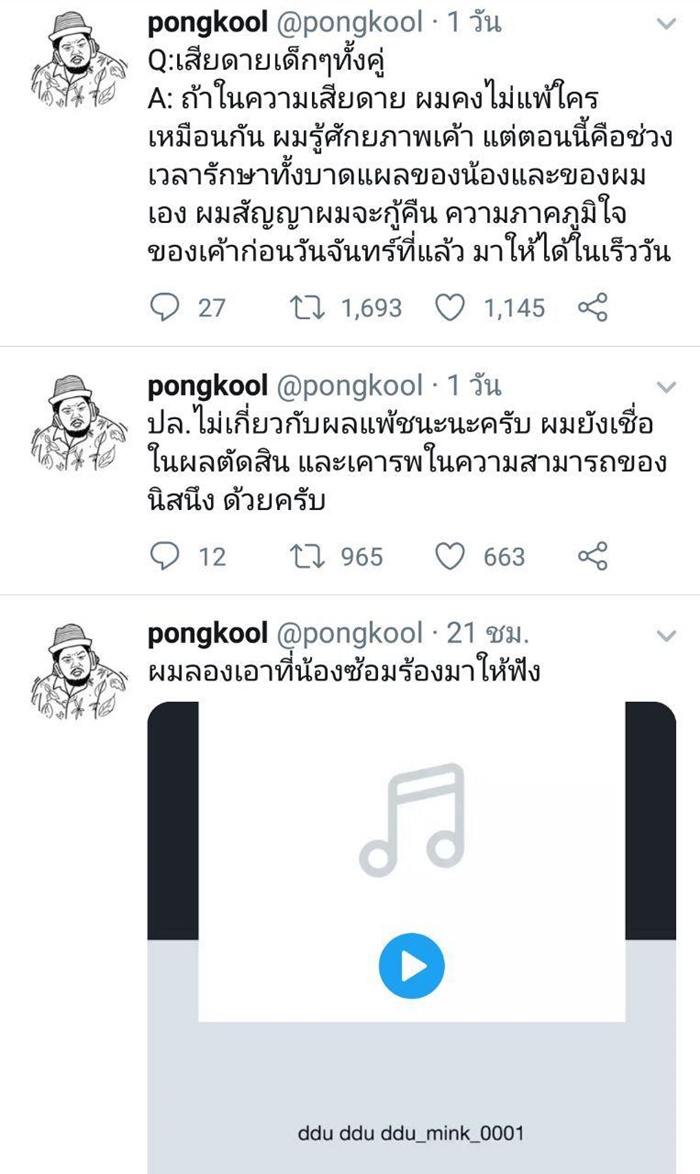Play the ddu ddu ddu_mink_0001 audio clip
The width and height of the screenshot is (700, 1174).
coord(411,966)
